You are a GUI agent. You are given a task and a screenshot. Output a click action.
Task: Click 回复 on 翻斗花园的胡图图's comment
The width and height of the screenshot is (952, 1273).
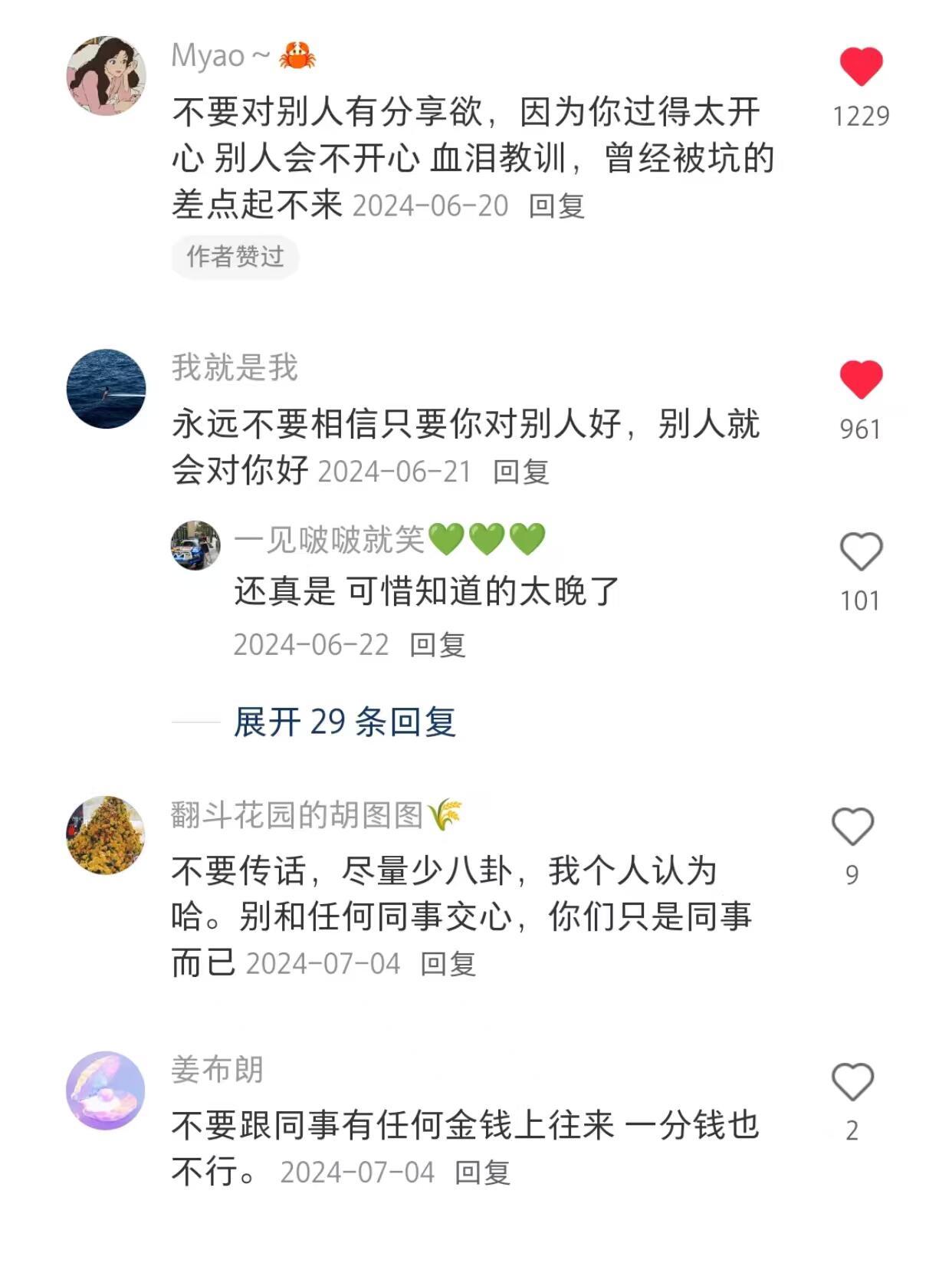pyautogui.click(x=449, y=965)
